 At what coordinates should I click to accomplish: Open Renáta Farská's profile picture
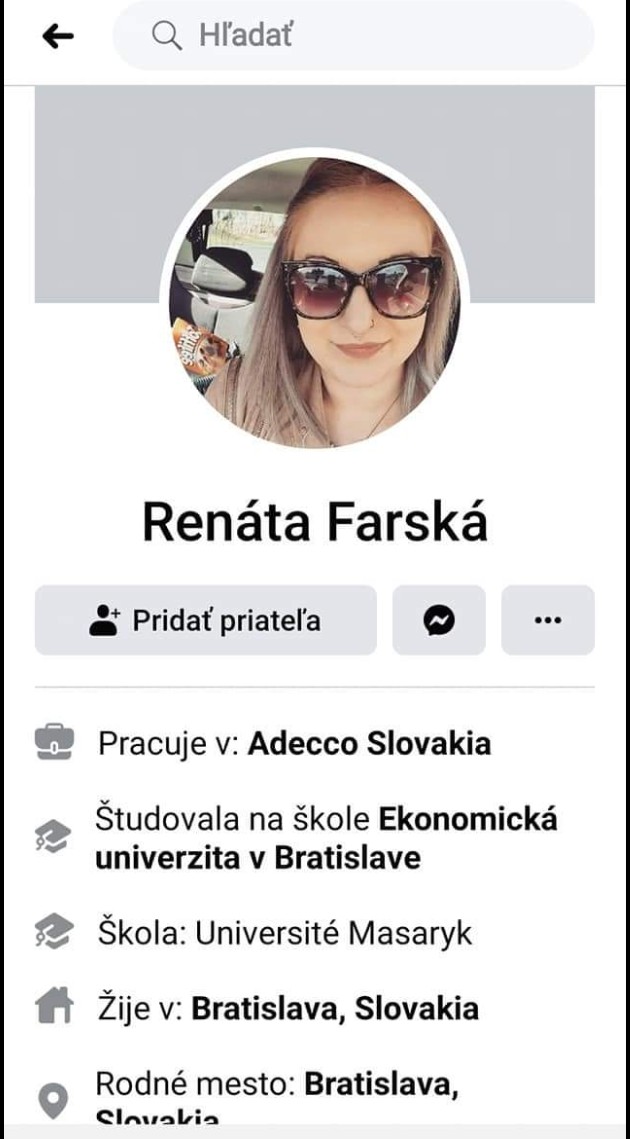coord(315,299)
